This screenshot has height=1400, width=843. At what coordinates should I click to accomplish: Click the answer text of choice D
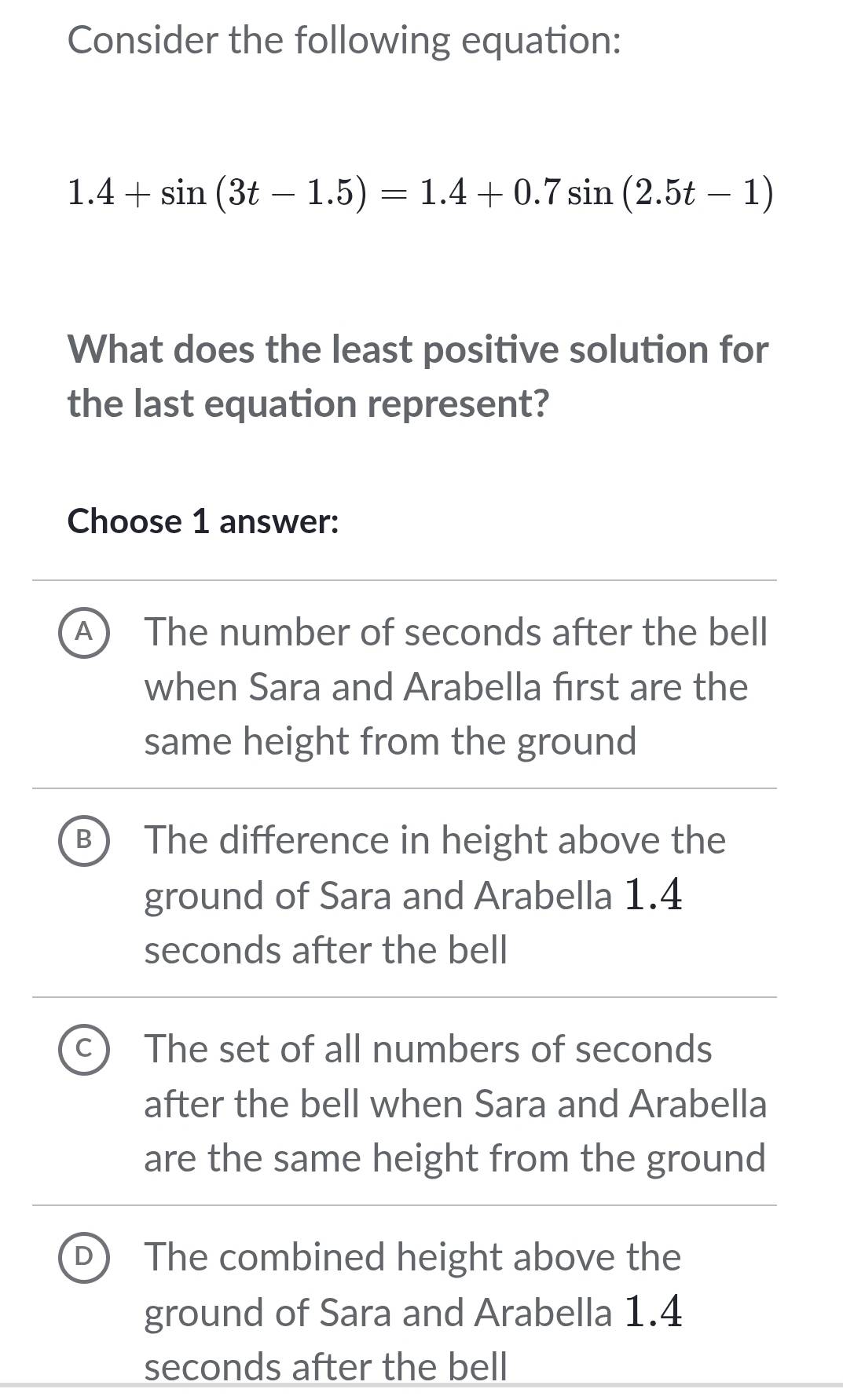[412, 1310]
